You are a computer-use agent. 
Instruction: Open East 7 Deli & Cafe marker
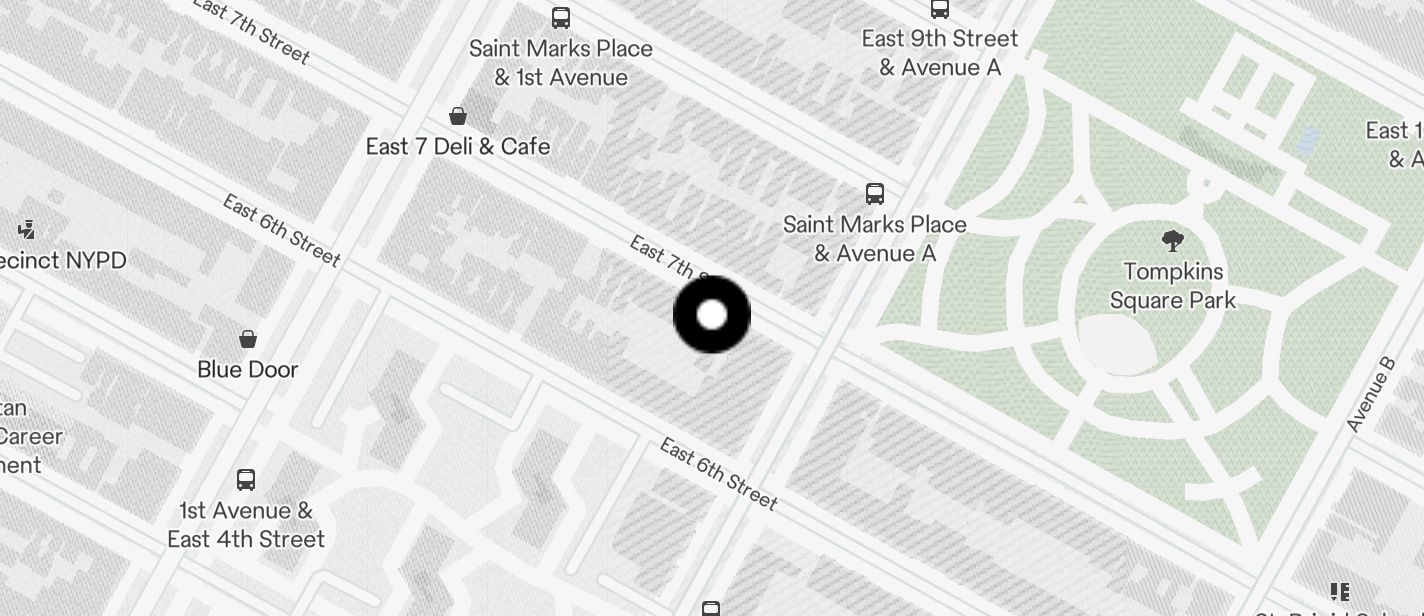pos(458,117)
